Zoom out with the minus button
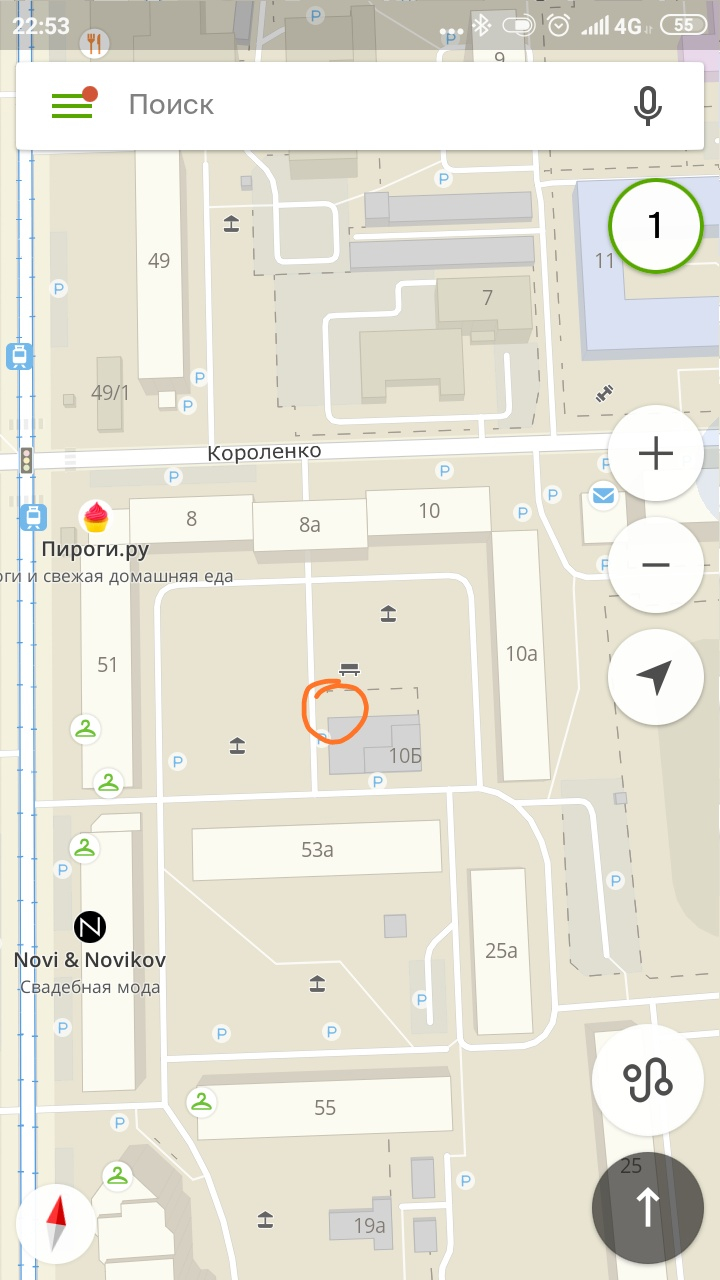This screenshot has width=720, height=1280. click(656, 565)
